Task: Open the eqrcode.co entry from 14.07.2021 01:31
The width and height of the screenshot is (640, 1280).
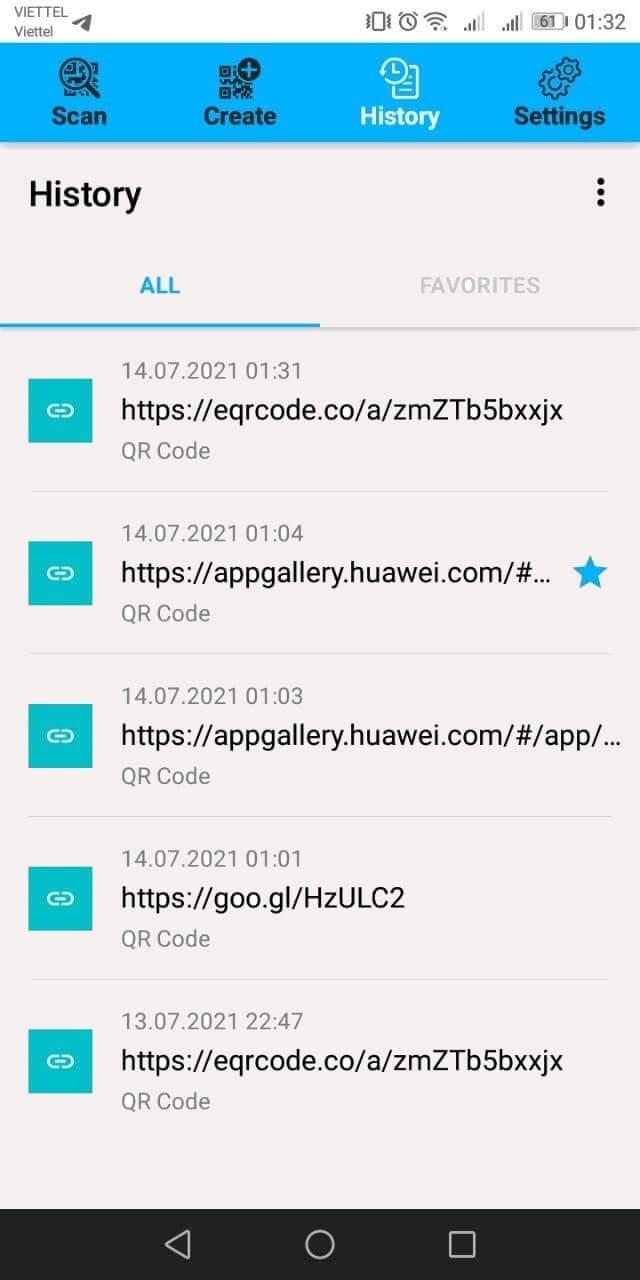Action: (x=340, y=410)
